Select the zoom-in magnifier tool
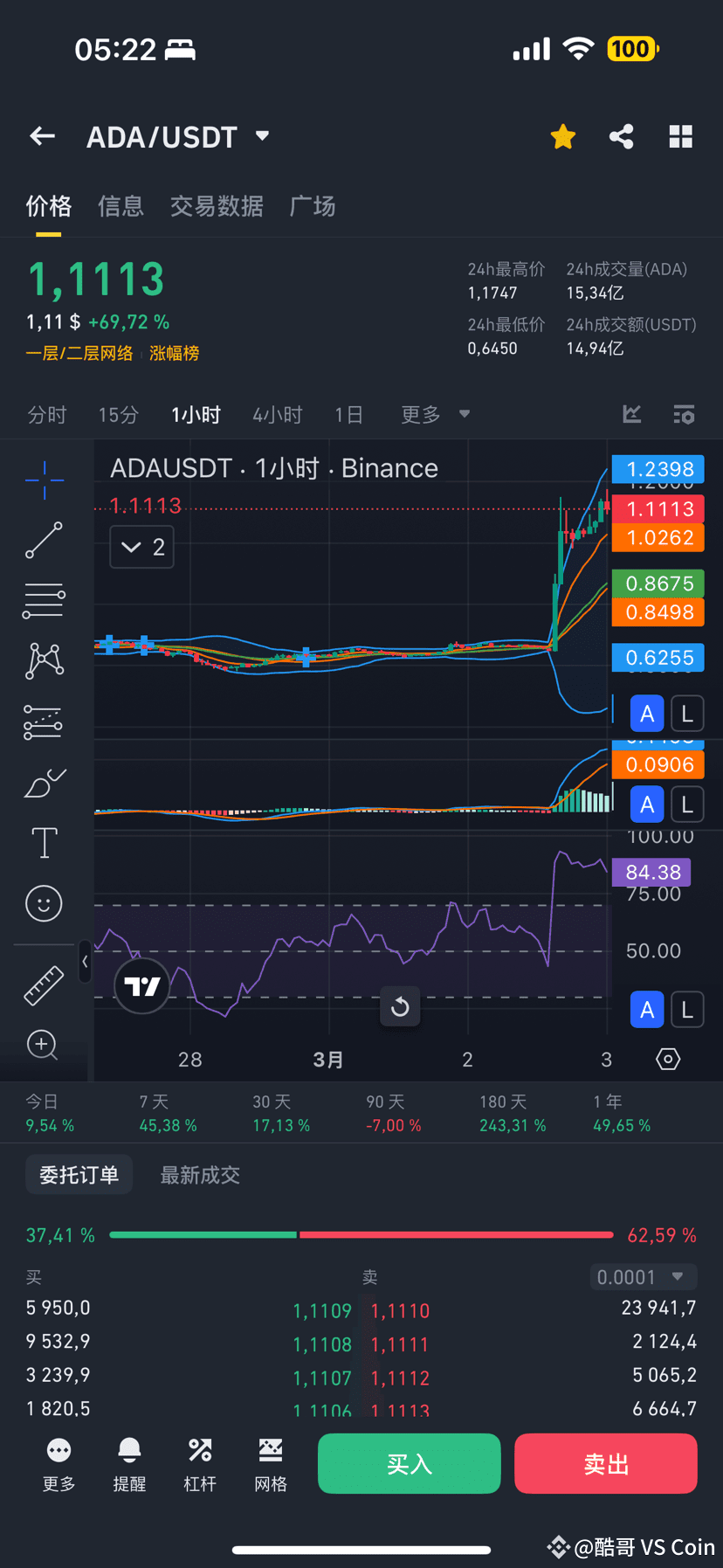Viewport: 723px width, 1568px height. click(x=44, y=1045)
